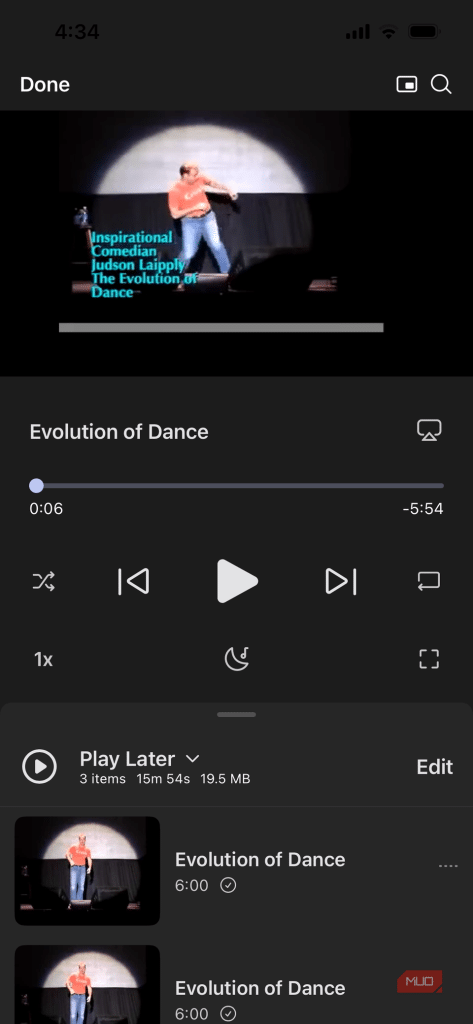The image size is (473, 1024).
Task: Tap Edit on the Play Later list
Action: 434,766
